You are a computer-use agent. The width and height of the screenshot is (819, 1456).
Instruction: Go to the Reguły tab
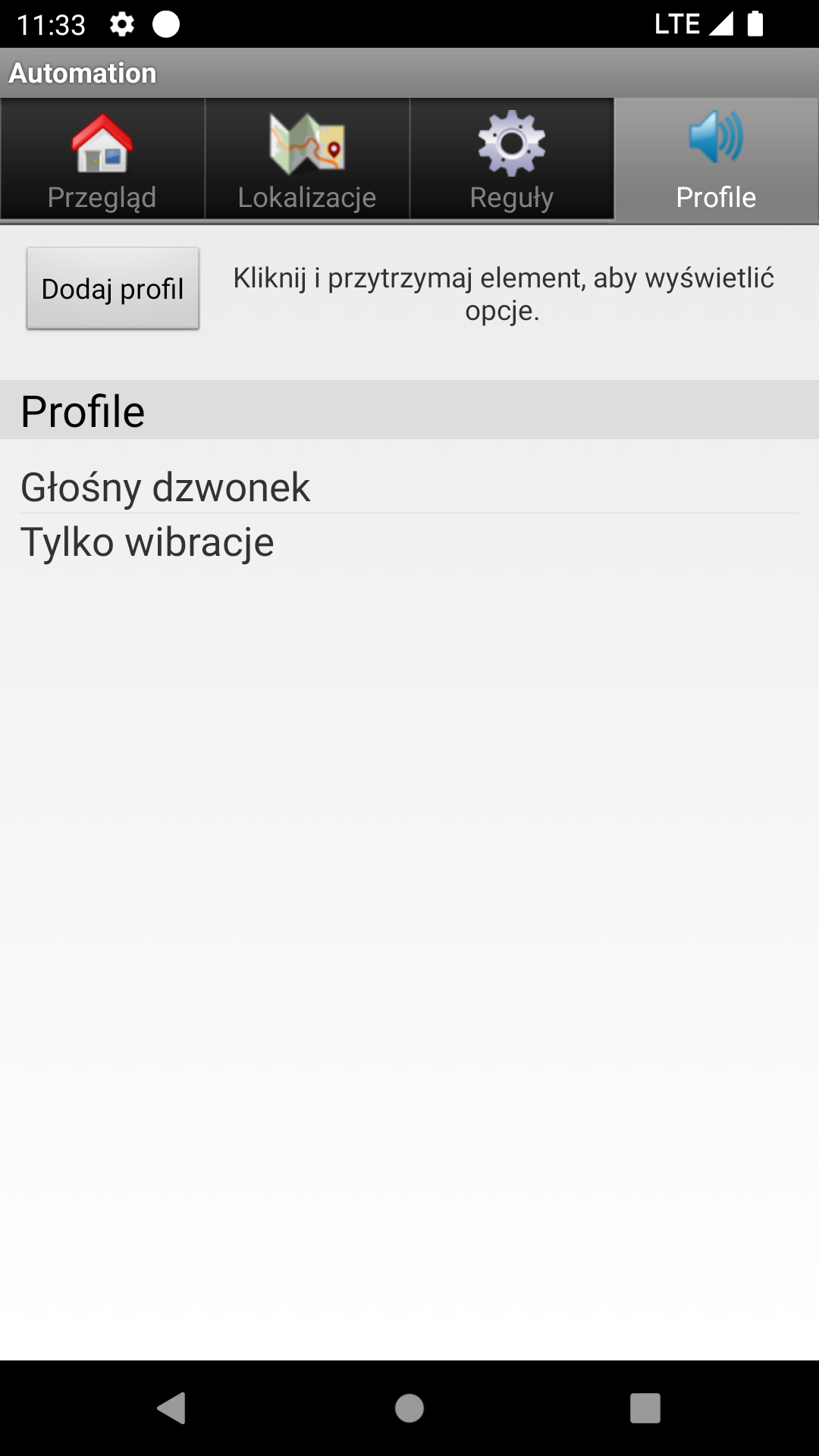click(x=512, y=159)
